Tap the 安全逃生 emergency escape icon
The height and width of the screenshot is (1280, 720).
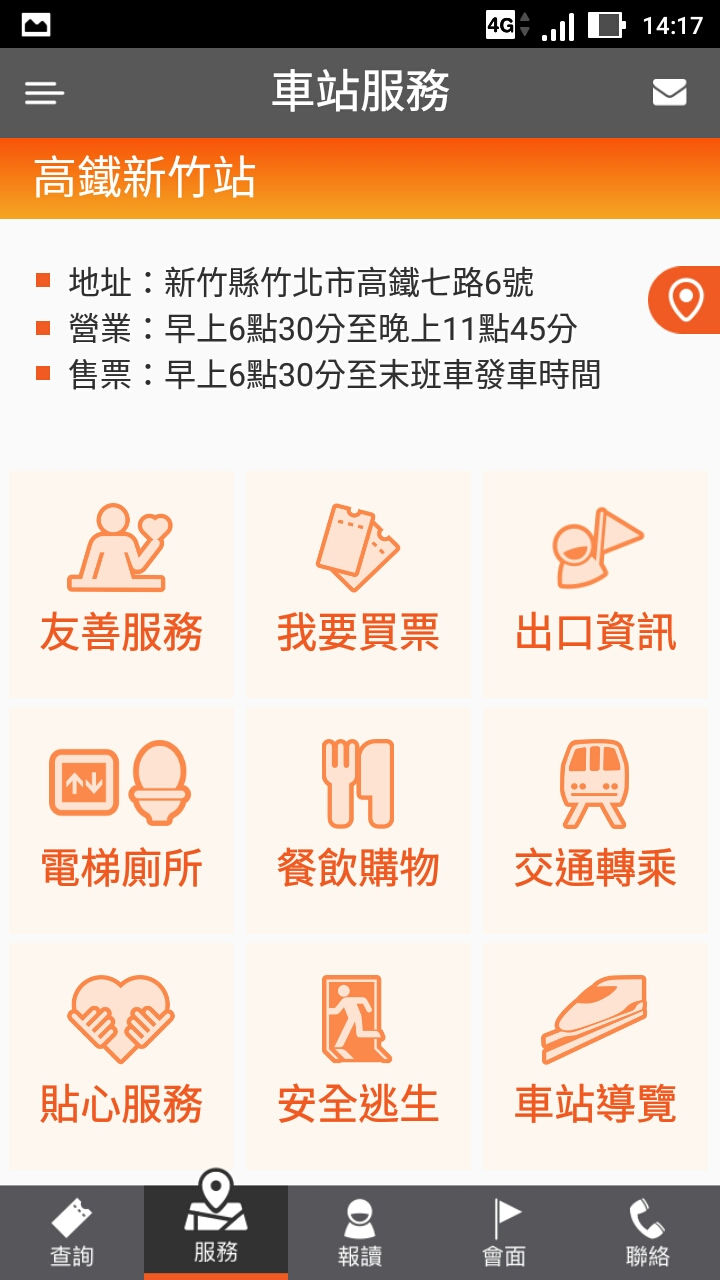[356, 1055]
